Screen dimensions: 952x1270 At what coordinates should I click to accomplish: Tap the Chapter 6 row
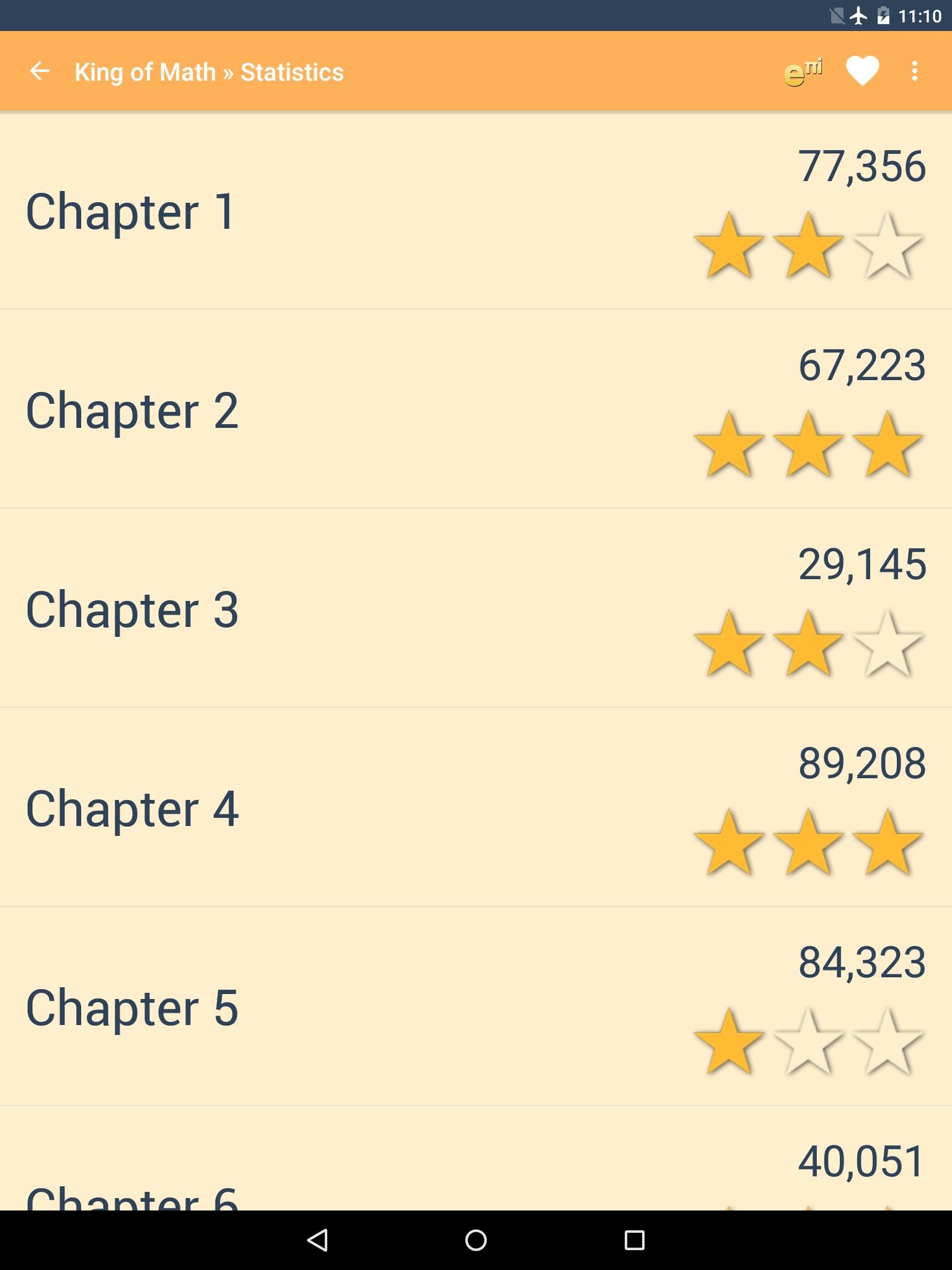coord(476,1166)
